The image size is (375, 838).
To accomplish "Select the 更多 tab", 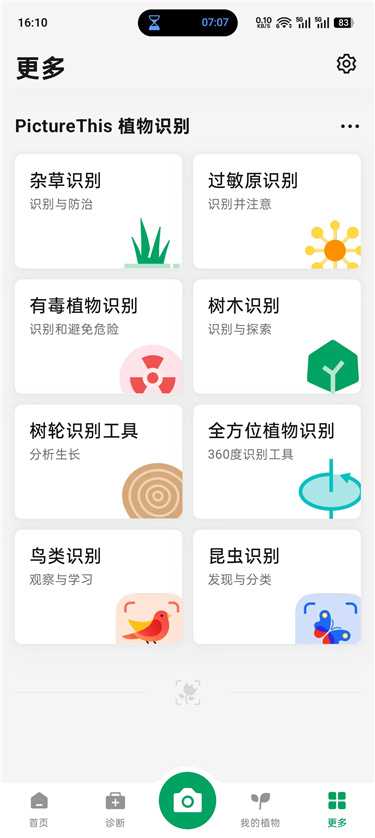I will click(337, 809).
